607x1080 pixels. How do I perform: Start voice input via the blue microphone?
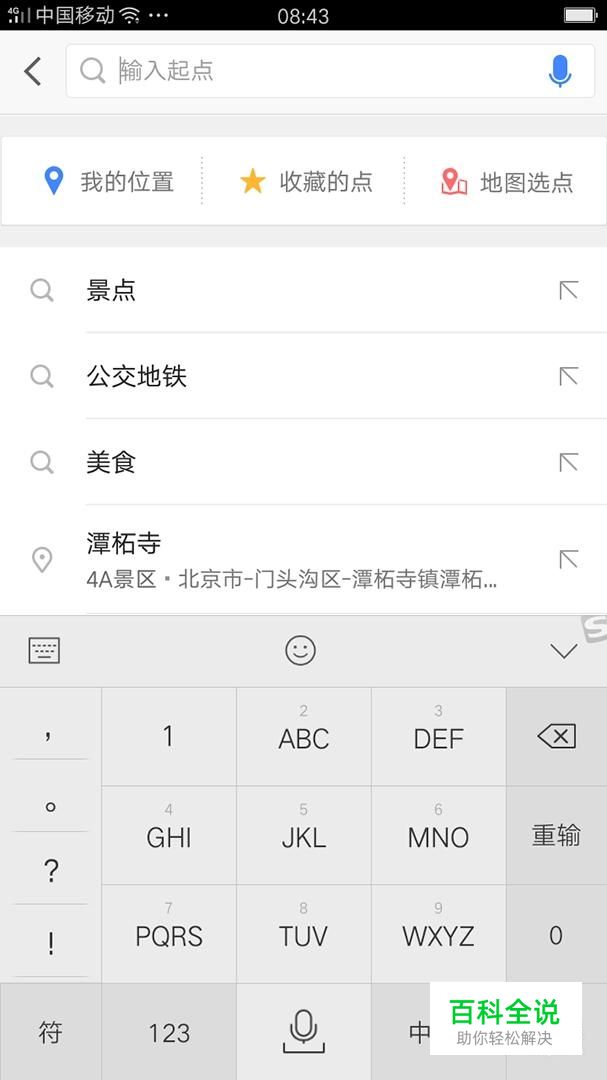559,71
